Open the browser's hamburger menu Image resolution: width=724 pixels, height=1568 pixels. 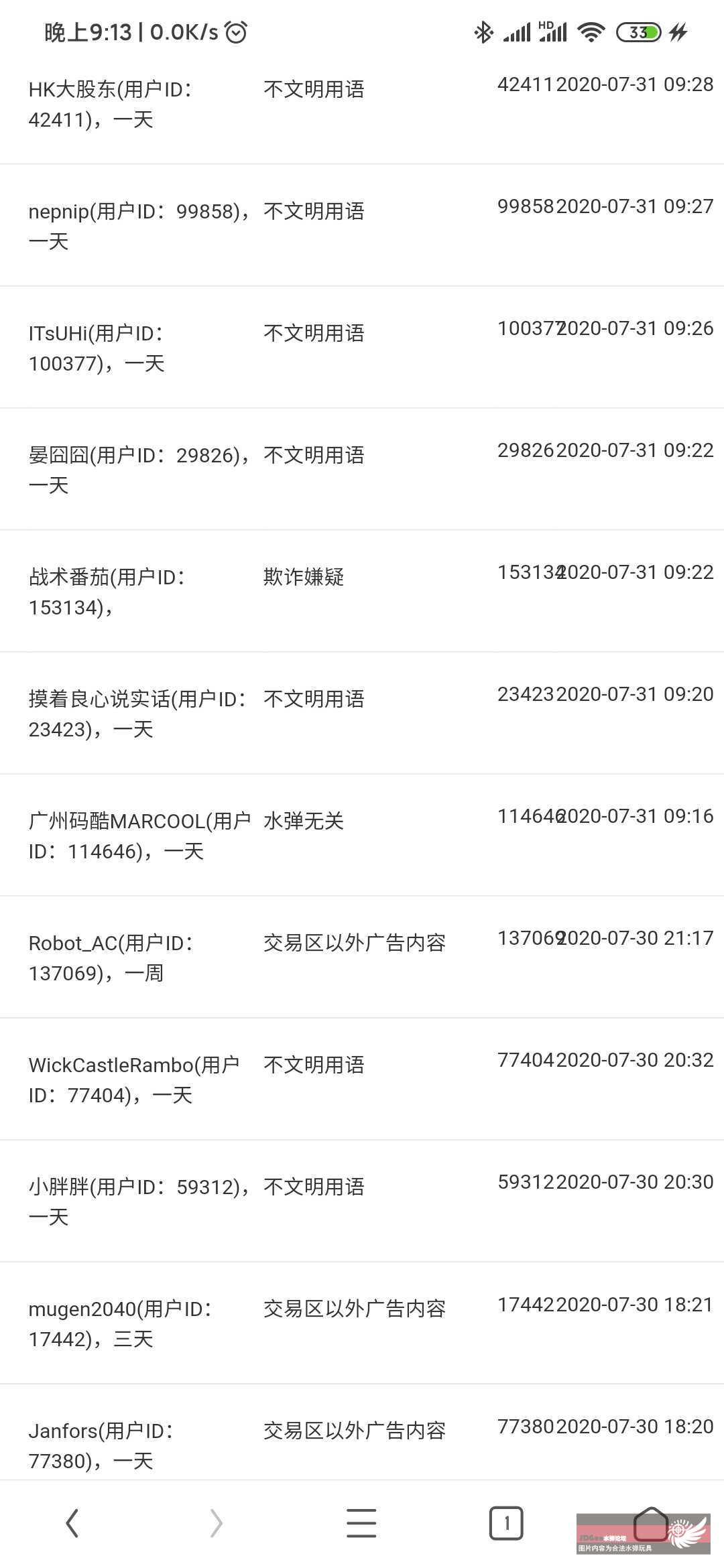point(361,1523)
